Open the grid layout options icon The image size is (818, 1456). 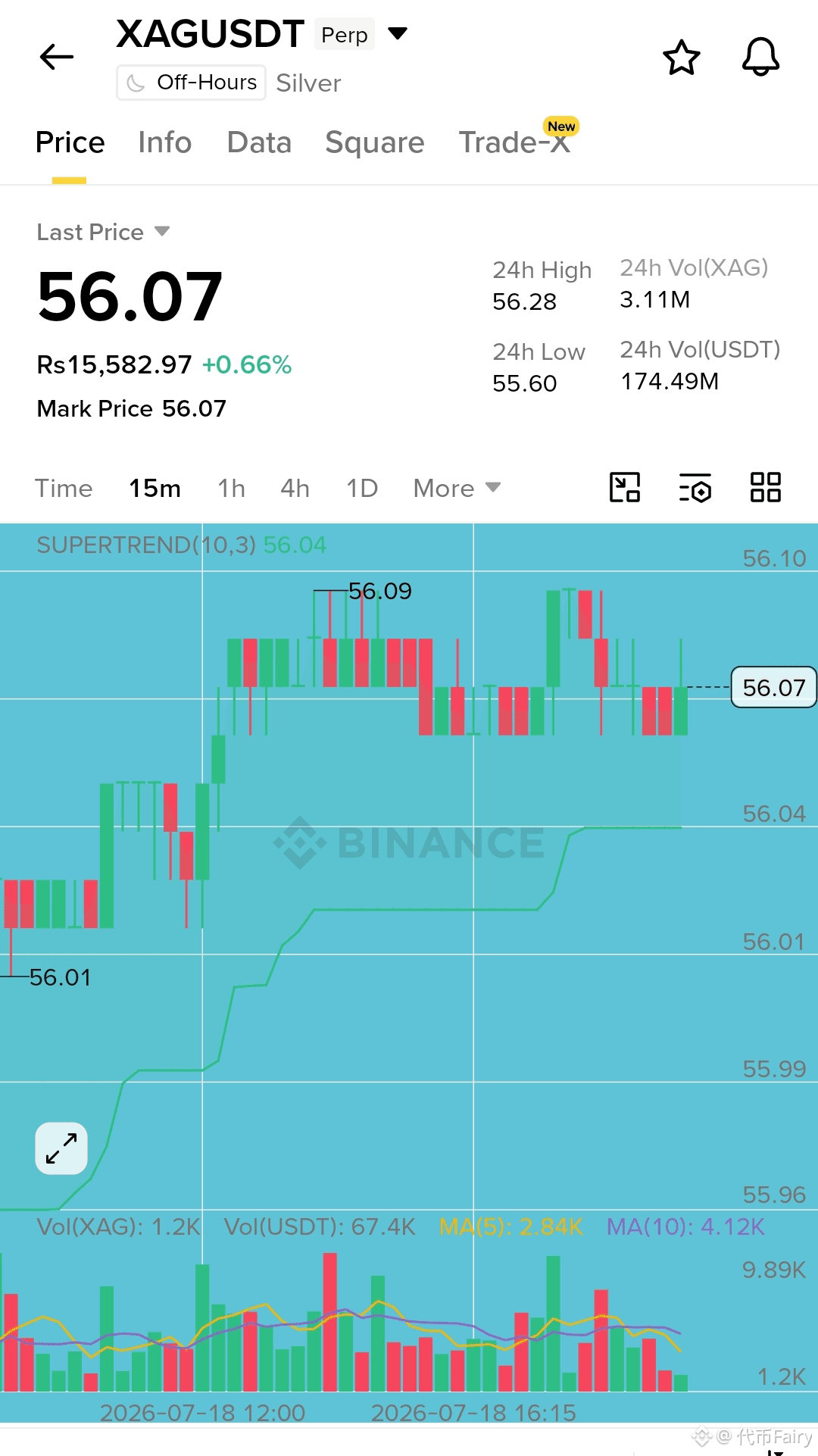pyautogui.click(x=765, y=487)
